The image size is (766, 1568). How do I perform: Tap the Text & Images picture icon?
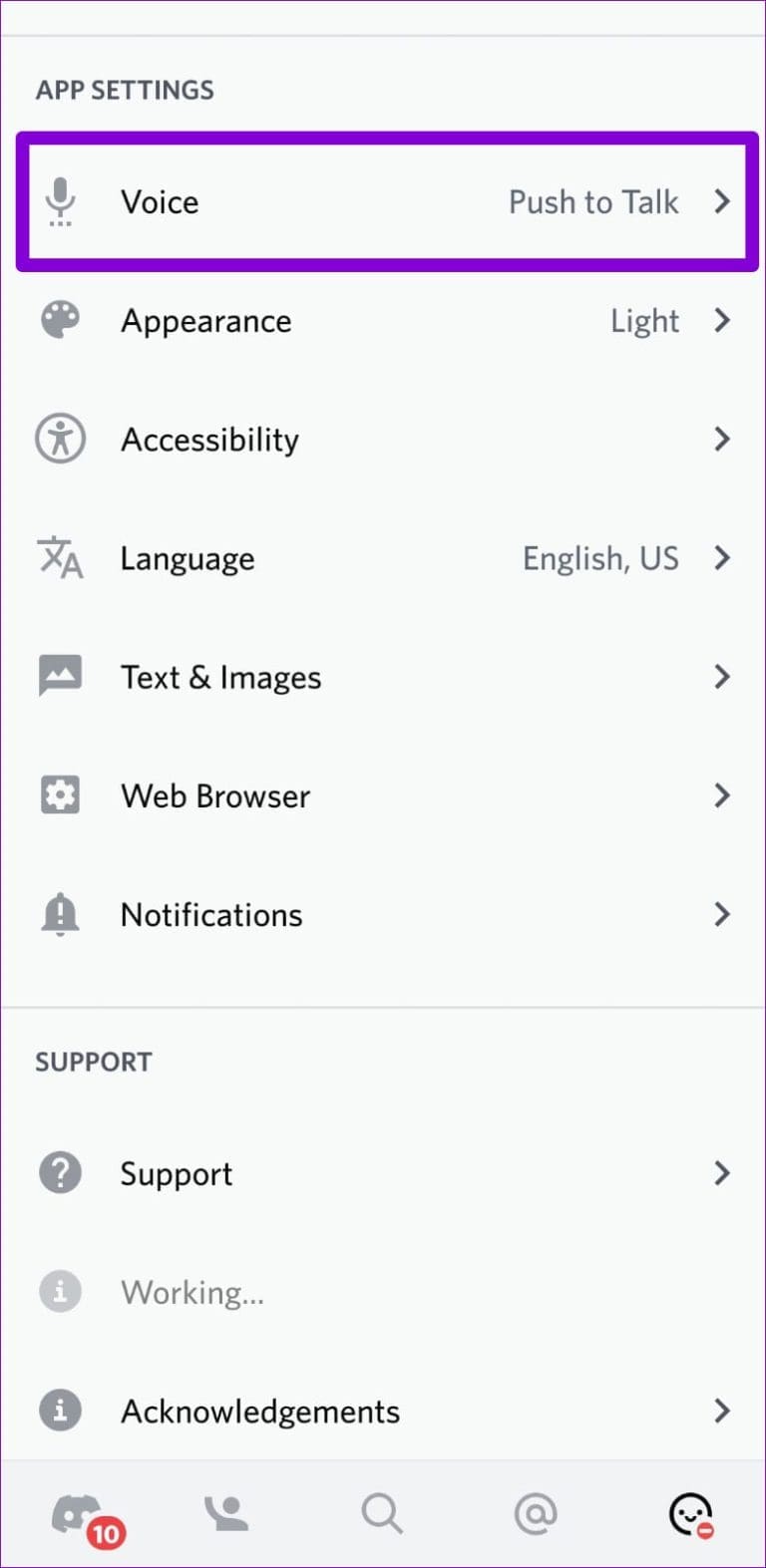click(x=60, y=676)
